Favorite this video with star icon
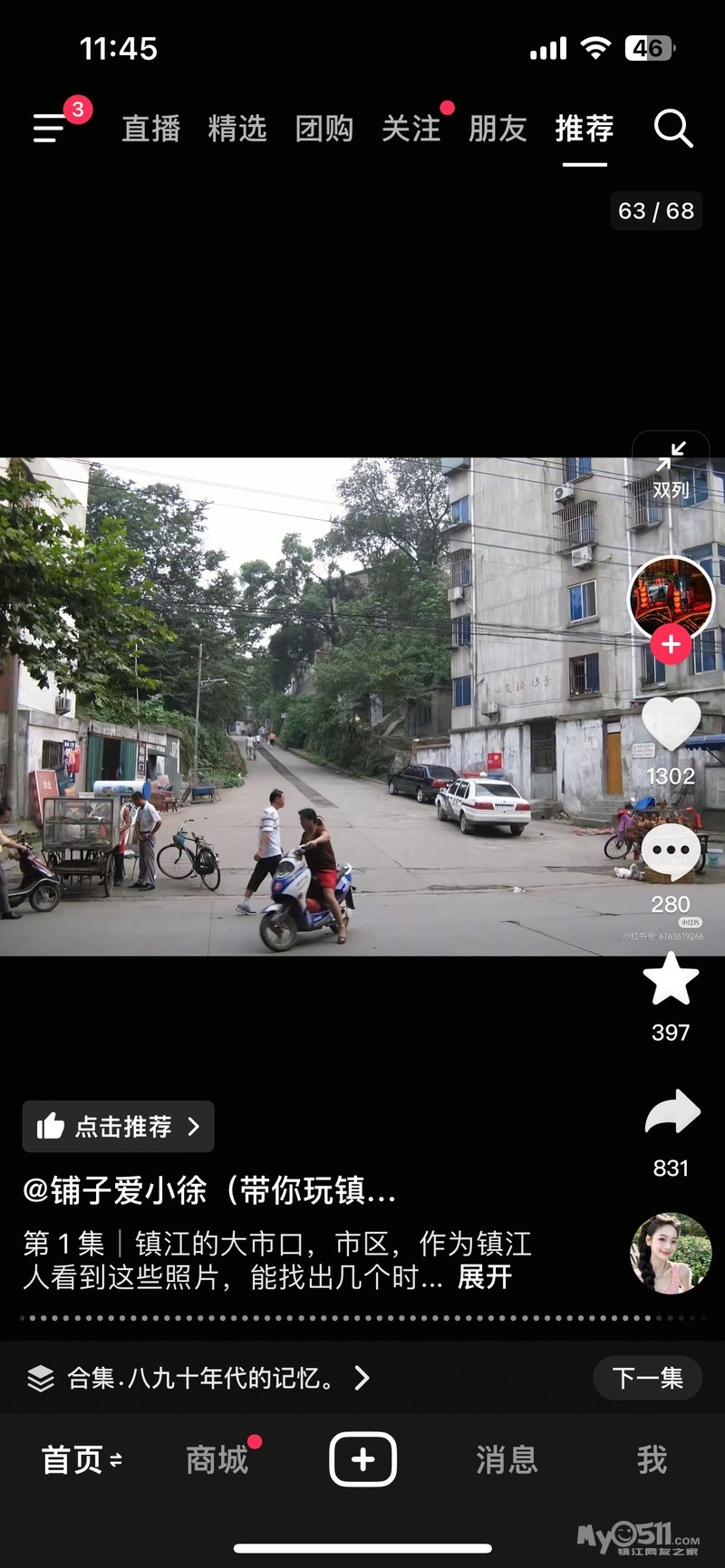The width and height of the screenshot is (725, 1568). tap(671, 980)
